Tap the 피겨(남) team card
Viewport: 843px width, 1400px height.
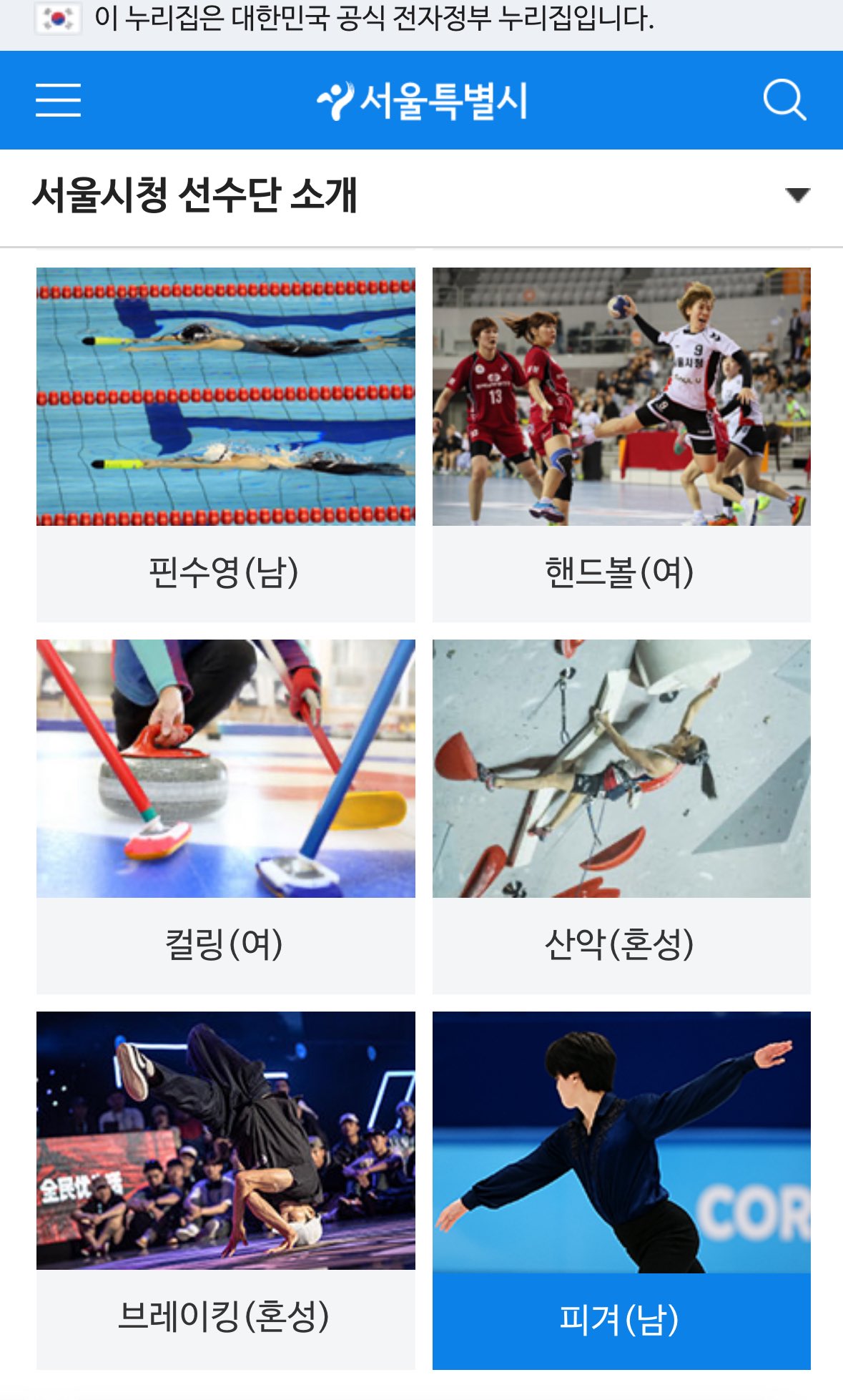point(621,1190)
